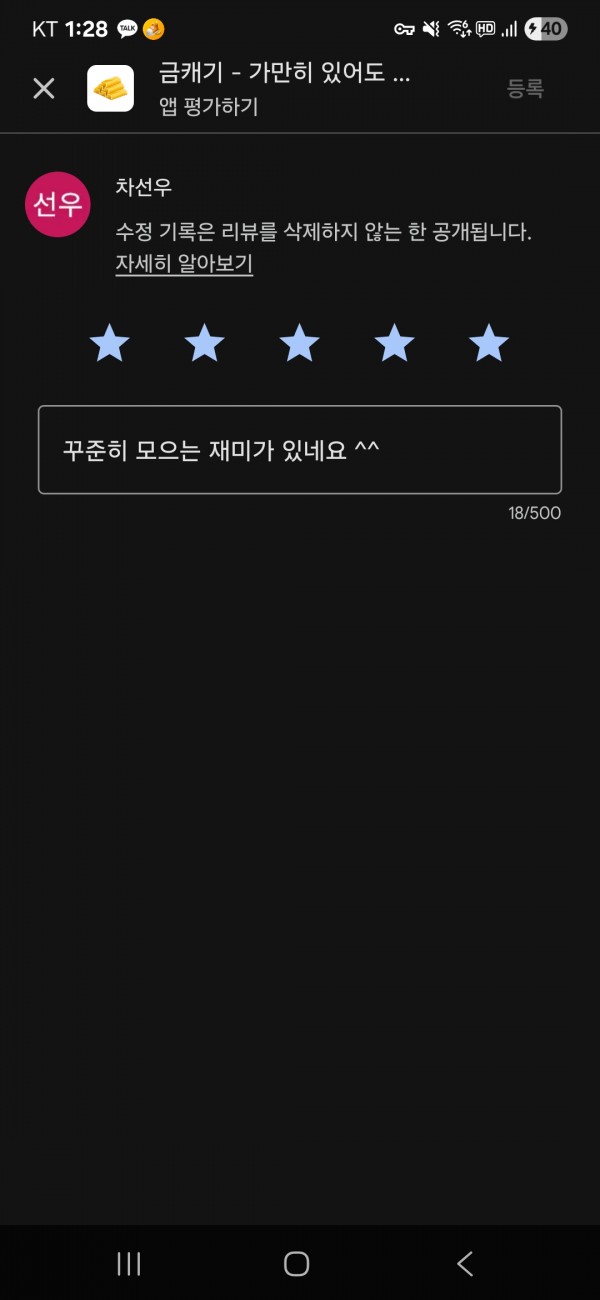Set rating to five stars

click(x=489, y=343)
